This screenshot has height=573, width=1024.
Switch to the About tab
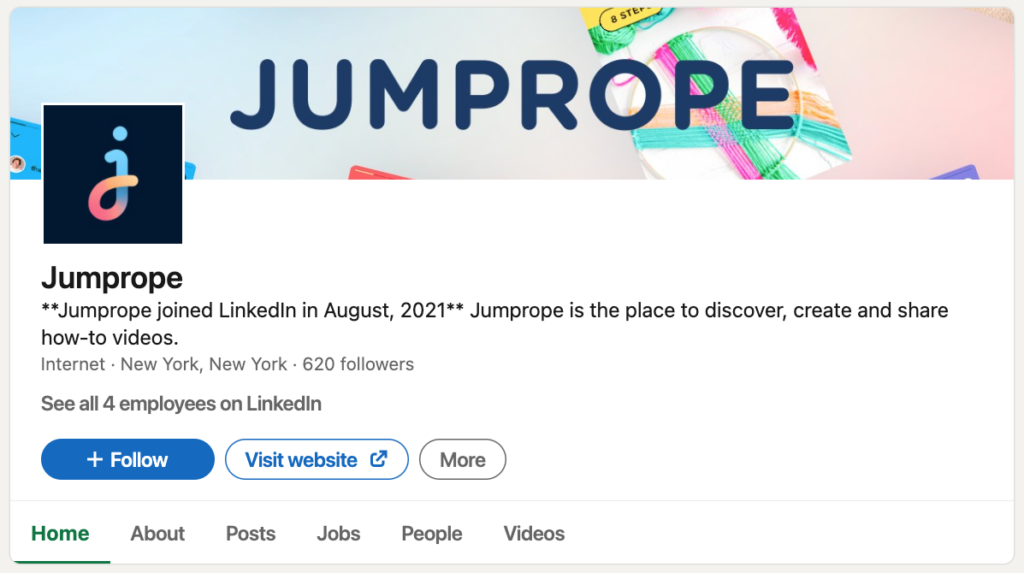click(157, 533)
